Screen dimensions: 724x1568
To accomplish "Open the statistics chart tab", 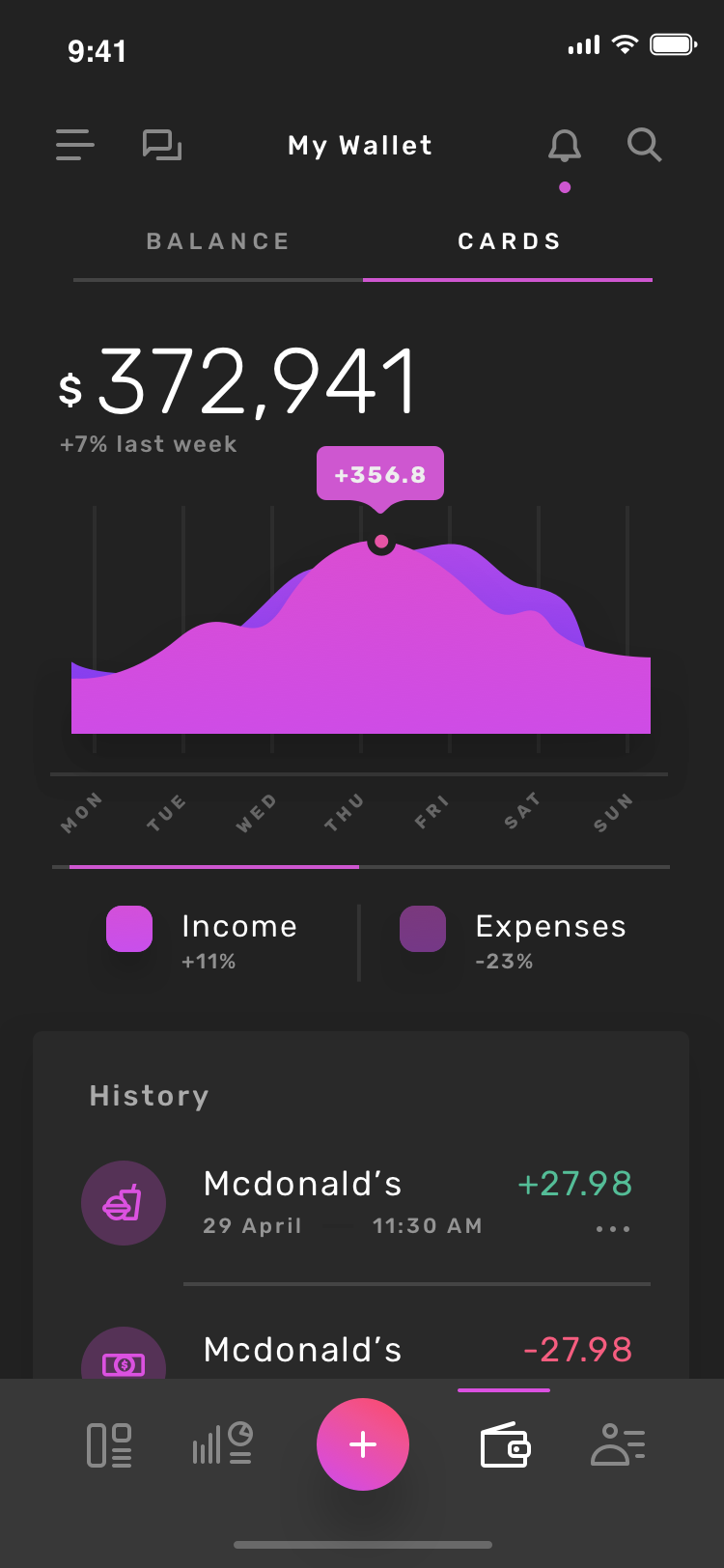I will tap(223, 1443).
